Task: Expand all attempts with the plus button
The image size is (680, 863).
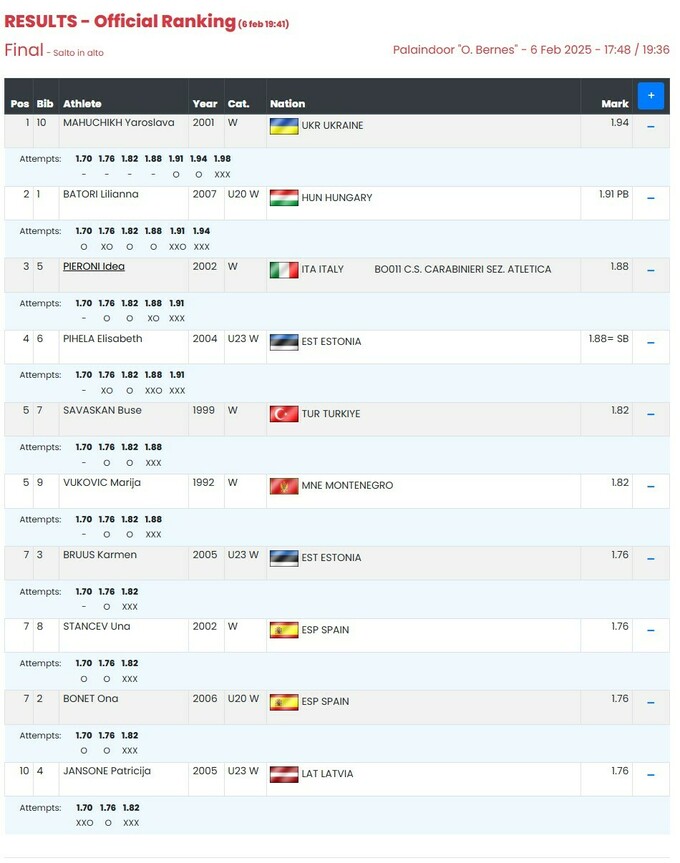Action: pos(650,96)
